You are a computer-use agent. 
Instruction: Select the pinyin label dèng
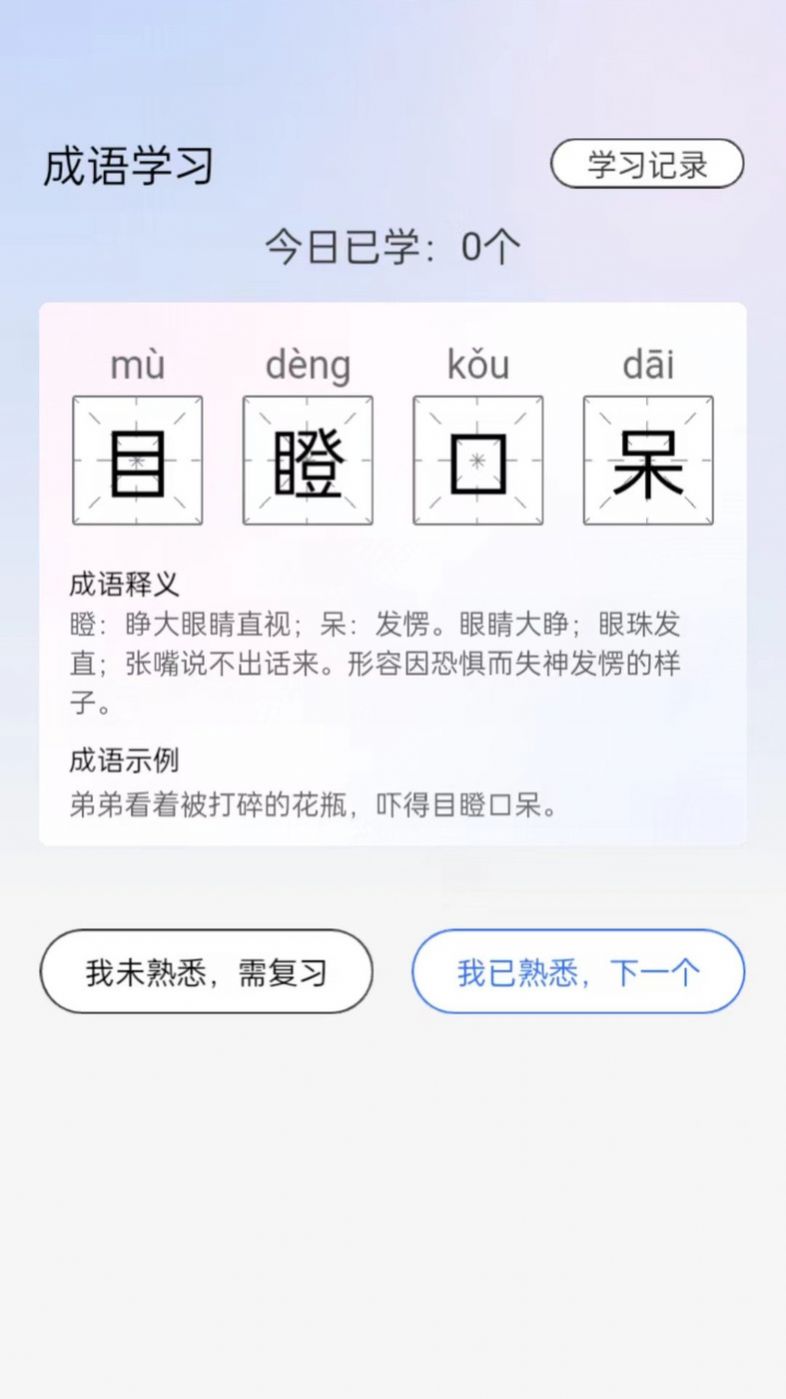[x=307, y=366]
